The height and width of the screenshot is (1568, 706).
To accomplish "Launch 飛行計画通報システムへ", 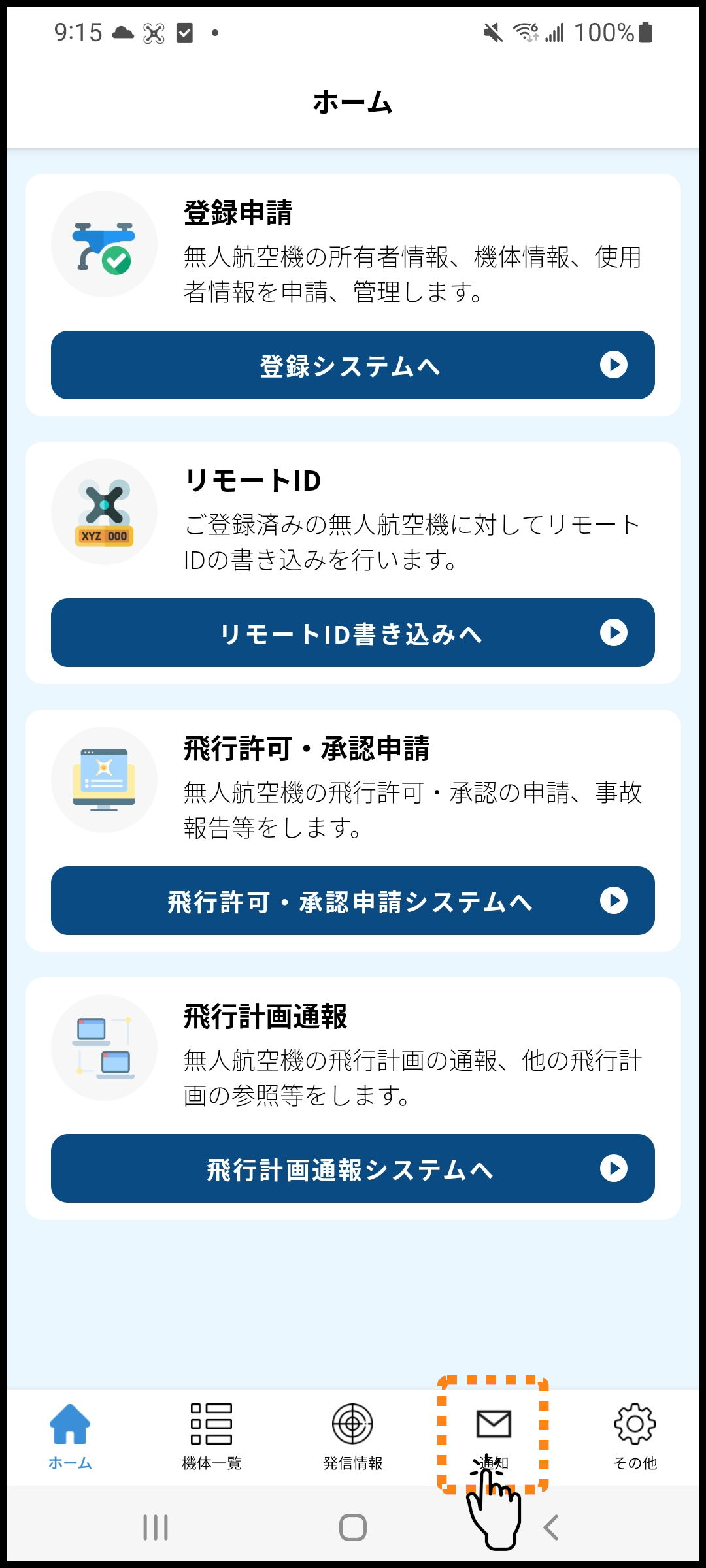I will pos(353,1169).
